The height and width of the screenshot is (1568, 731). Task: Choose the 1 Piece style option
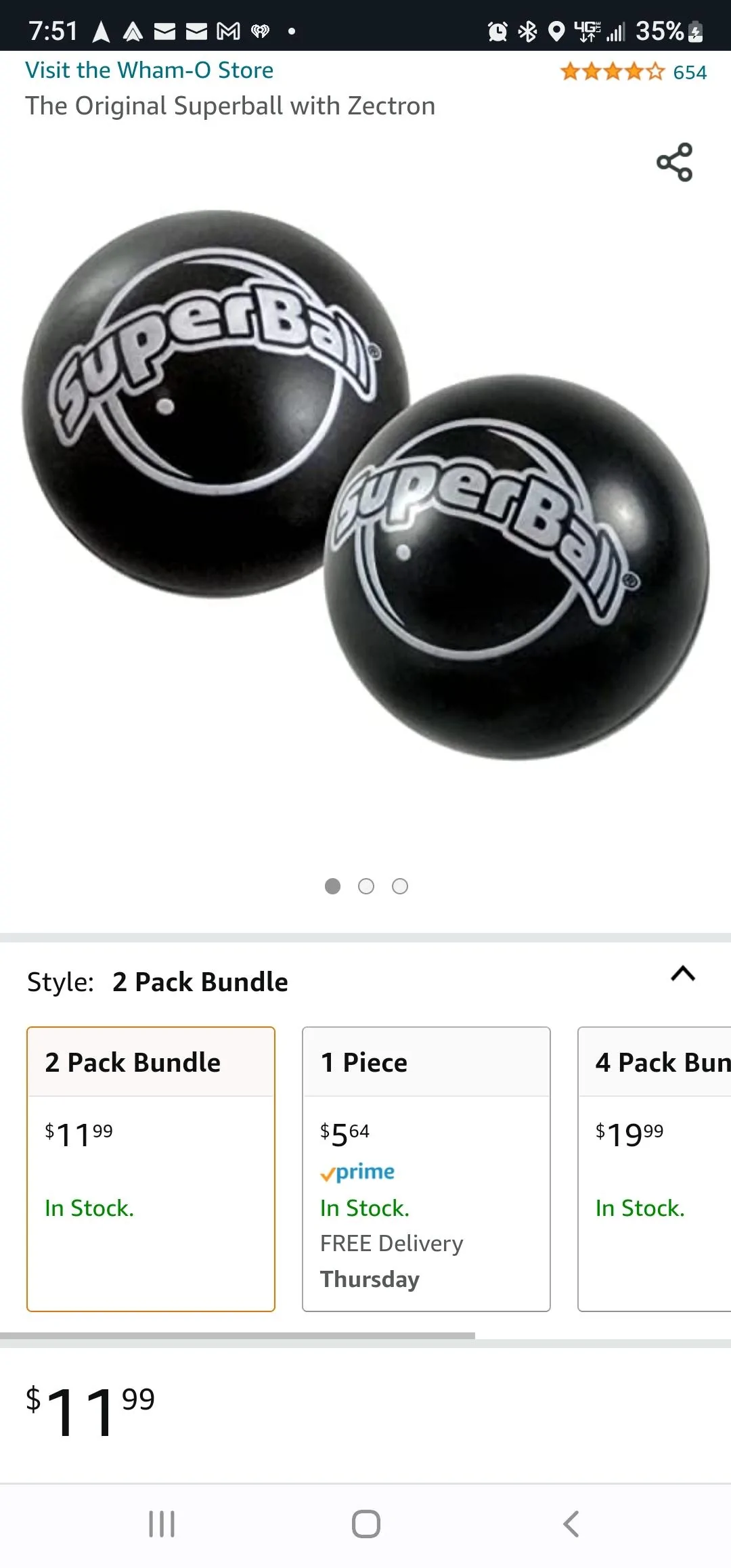(426, 1169)
